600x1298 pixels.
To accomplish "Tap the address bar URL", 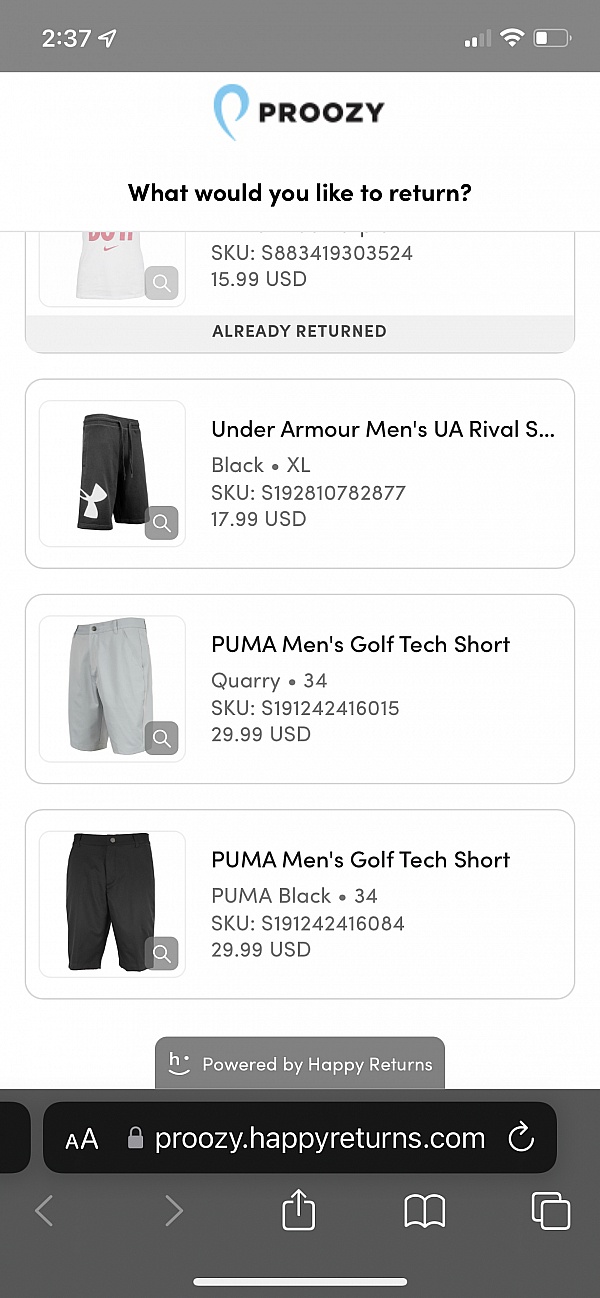I will [x=318, y=1138].
